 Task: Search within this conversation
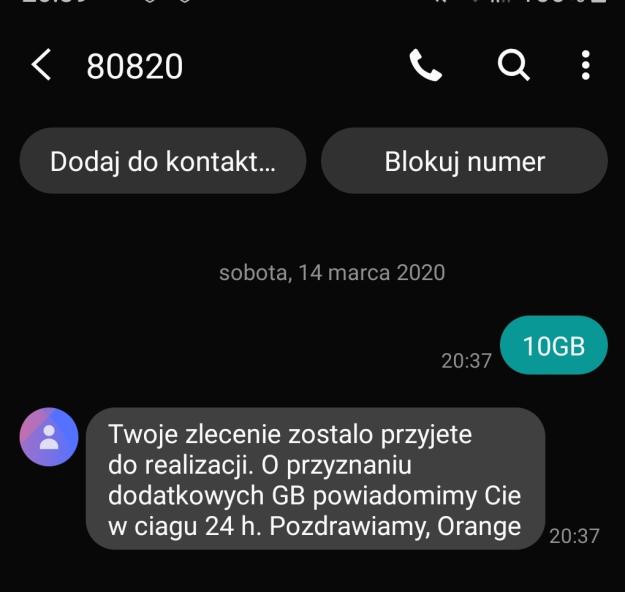tap(513, 66)
